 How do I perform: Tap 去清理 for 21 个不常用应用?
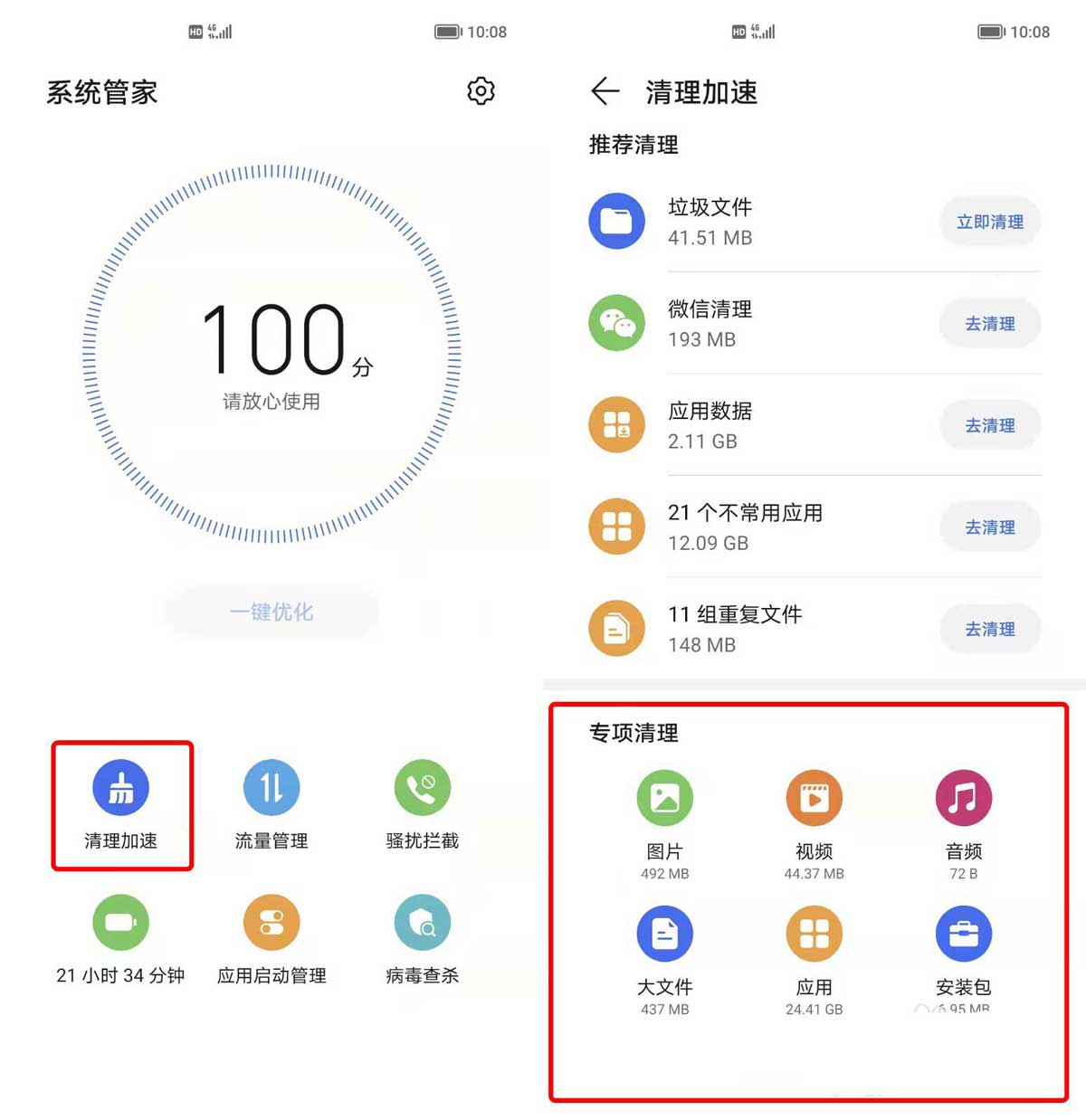pyautogui.click(x=989, y=527)
